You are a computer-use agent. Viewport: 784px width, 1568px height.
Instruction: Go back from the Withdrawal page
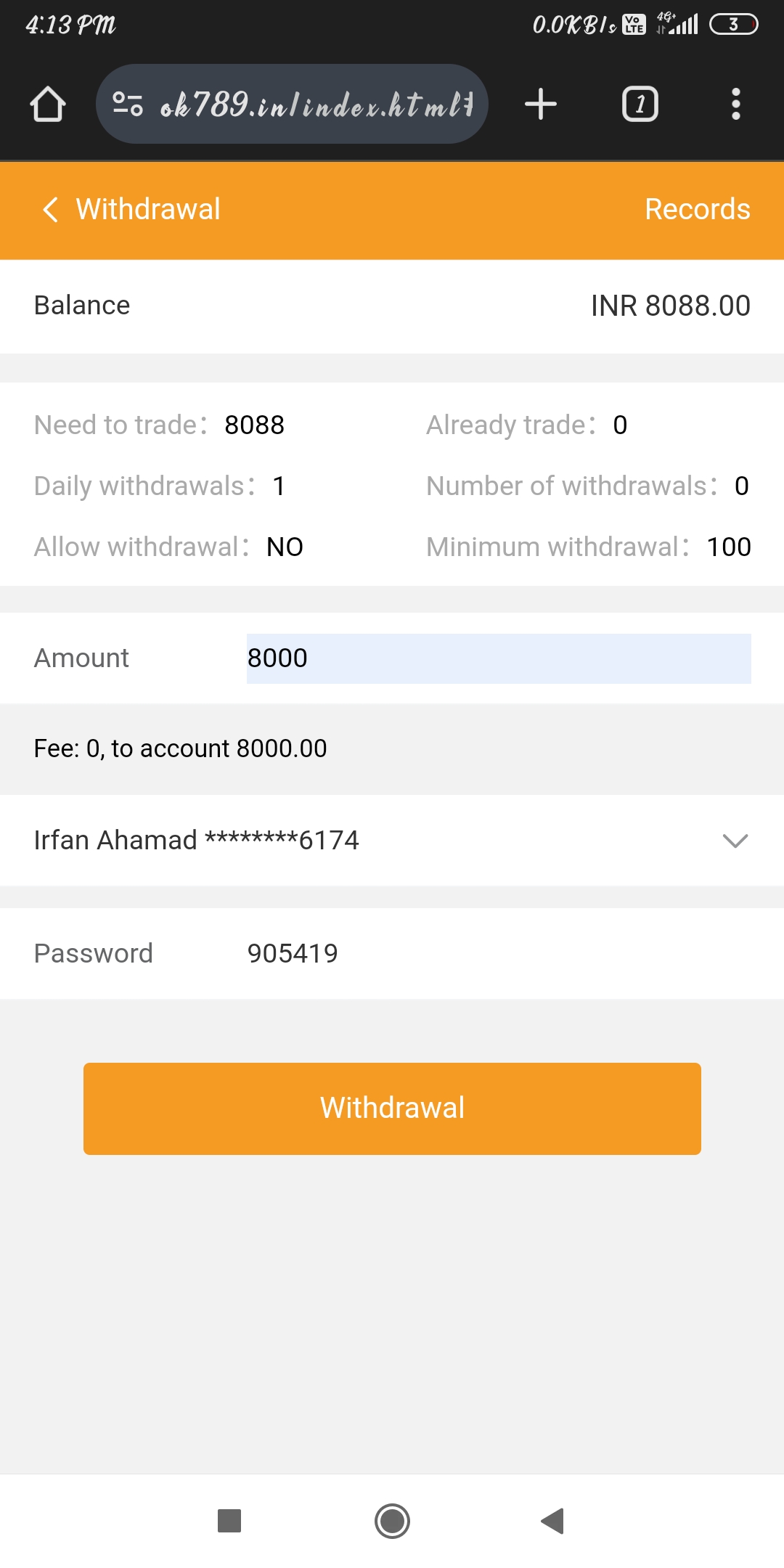[50, 209]
